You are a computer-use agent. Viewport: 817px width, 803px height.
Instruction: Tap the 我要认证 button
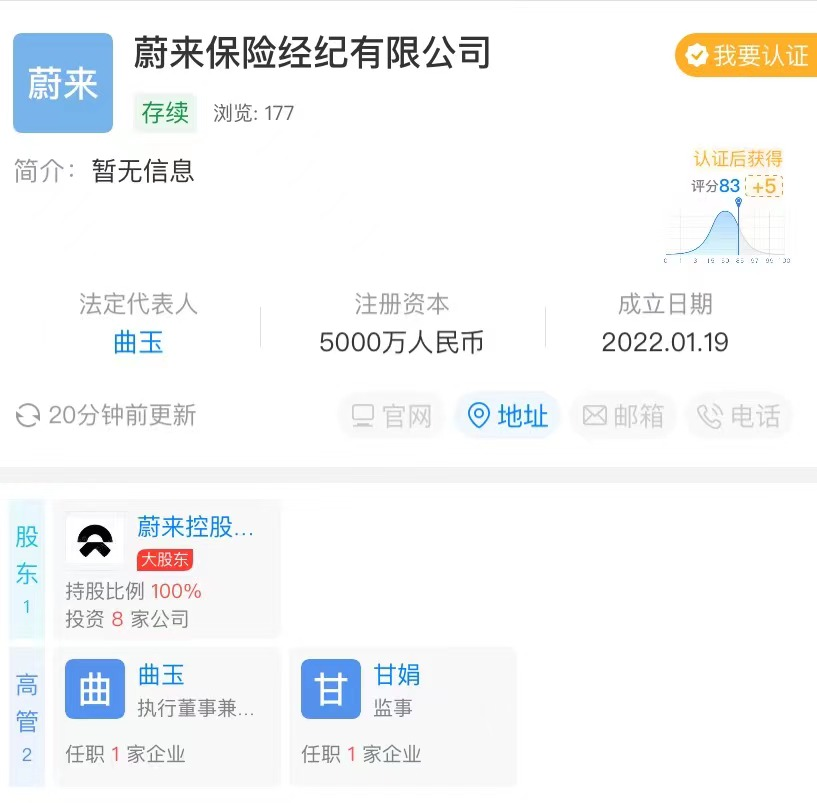(747, 55)
